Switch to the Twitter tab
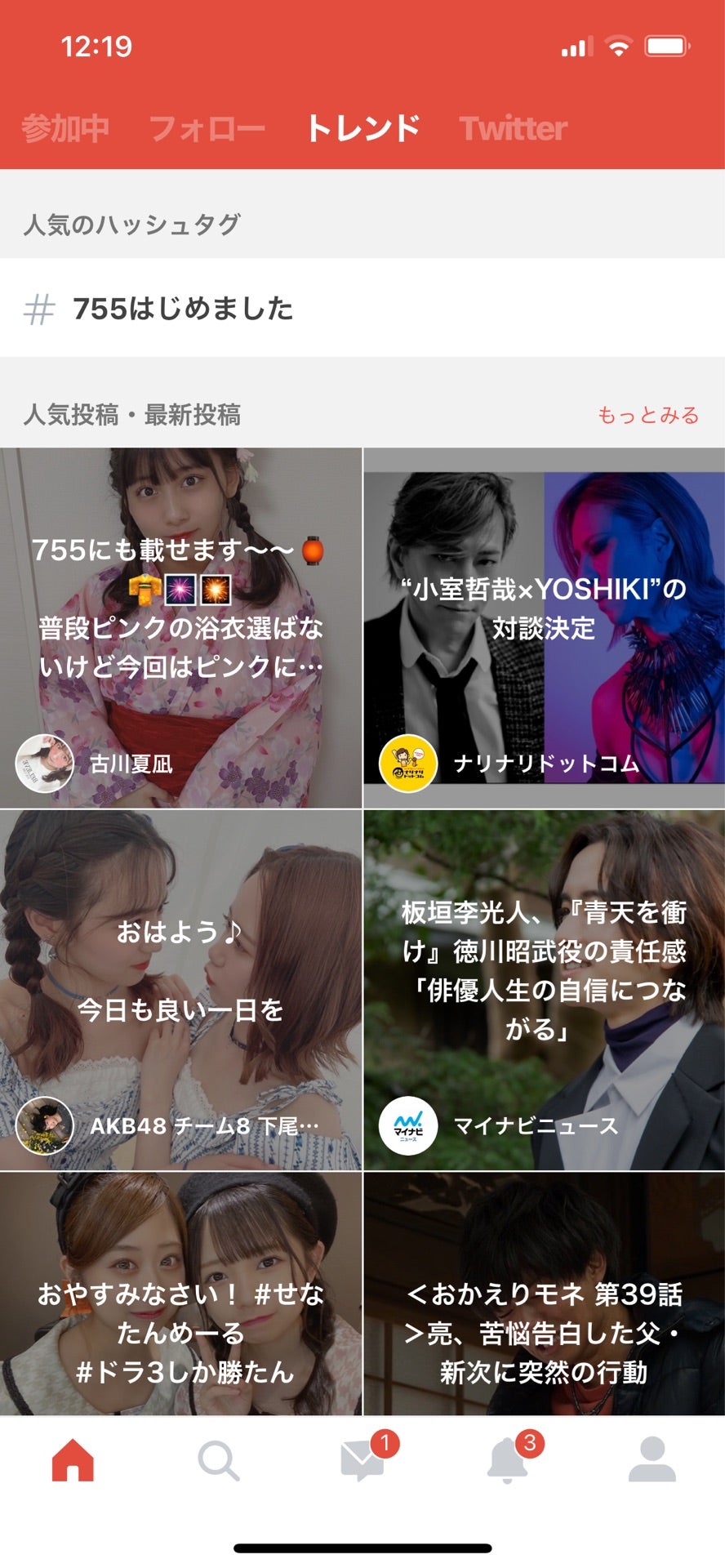The width and height of the screenshot is (725, 1568). coord(513,128)
